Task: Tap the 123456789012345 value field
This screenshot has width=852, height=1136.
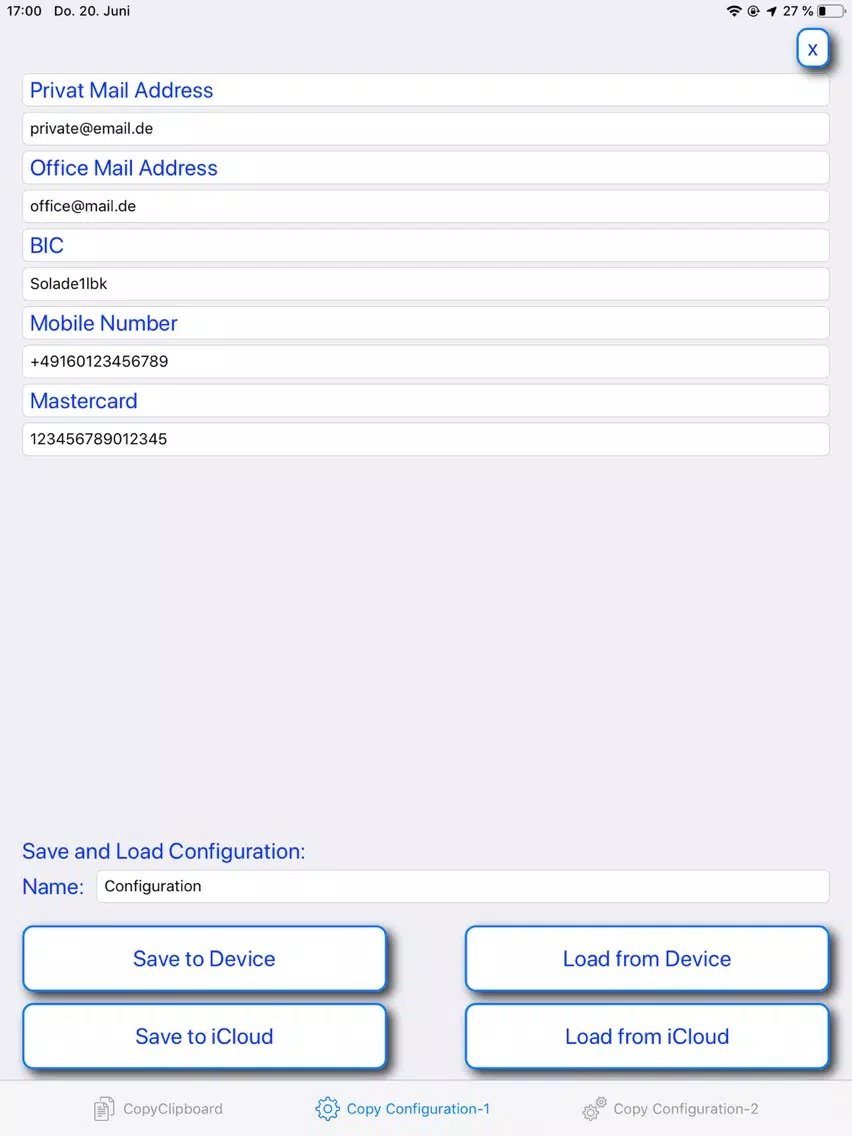Action: coord(425,439)
